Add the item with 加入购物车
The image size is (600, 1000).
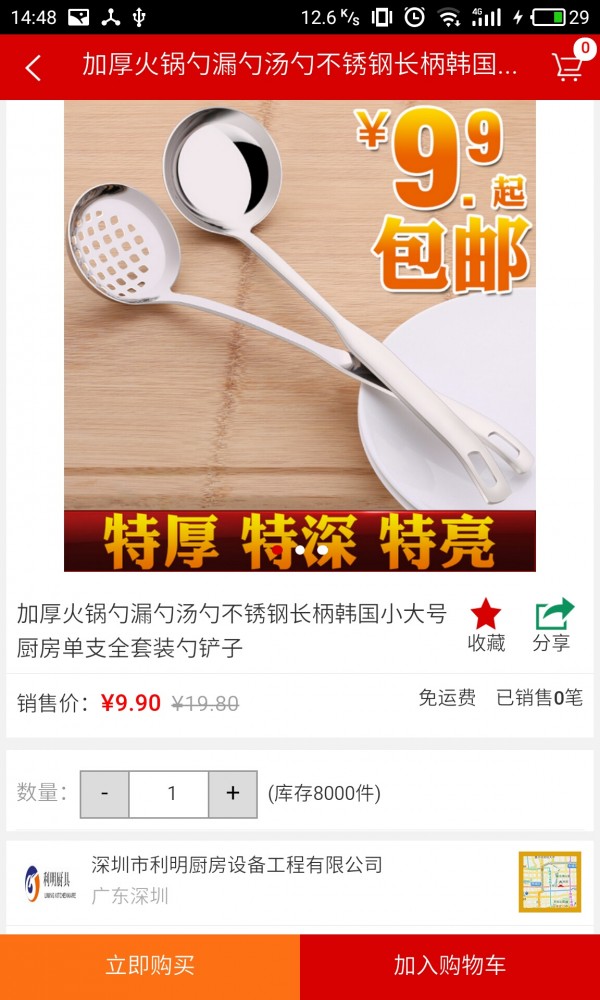point(450,966)
